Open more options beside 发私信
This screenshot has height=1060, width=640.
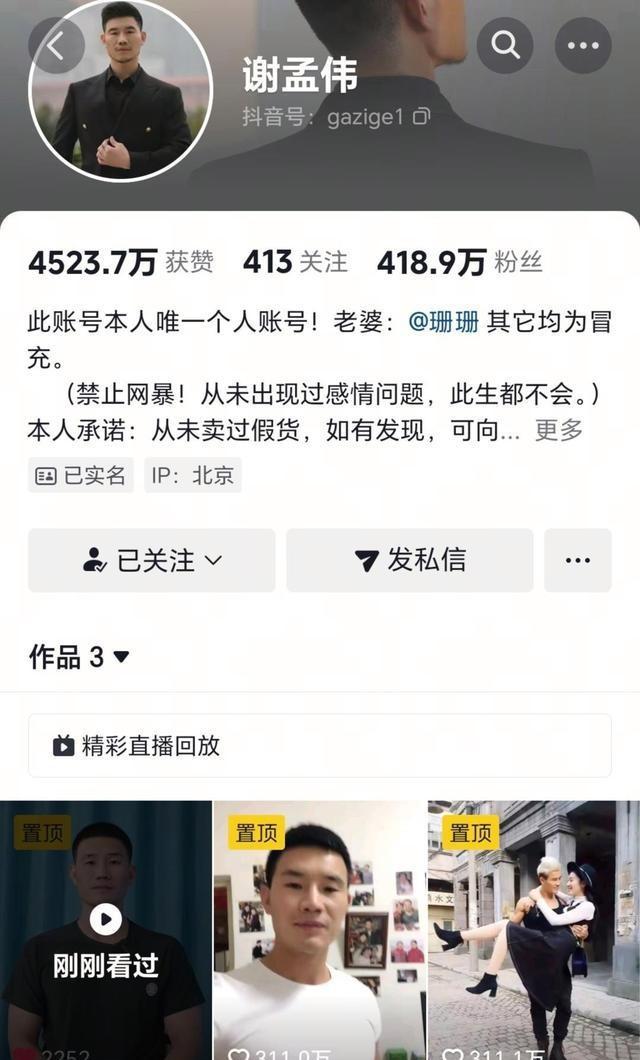[577, 560]
